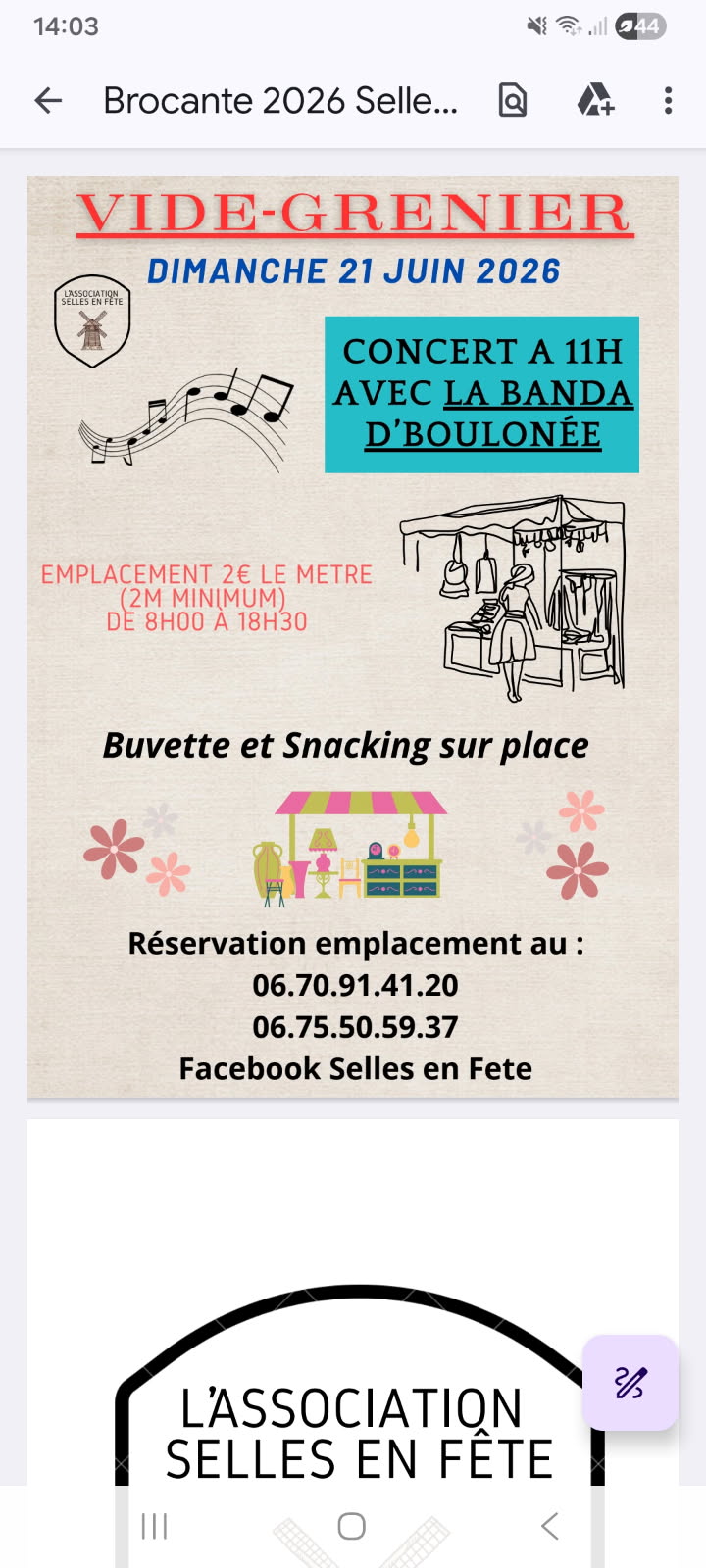Open the overflow menu
The width and height of the screenshot is (706, 1568).
pyautogui.click(x=668, y=100)
